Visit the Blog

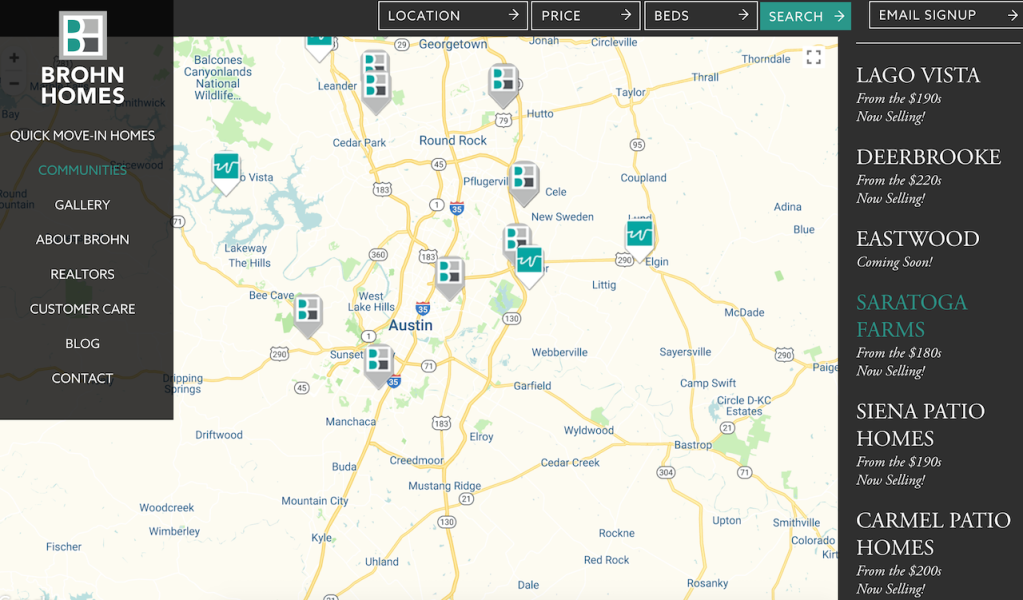tap(82, 344)
